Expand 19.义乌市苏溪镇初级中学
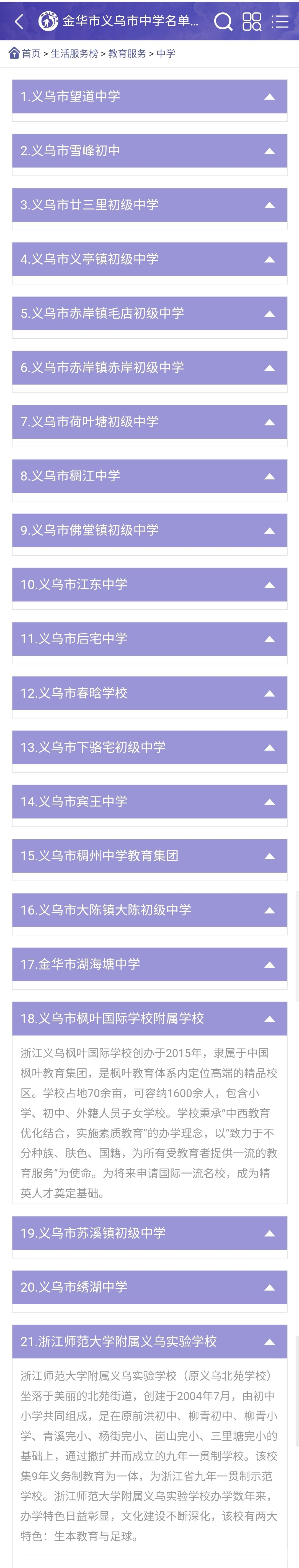Viewport: 299px width, 1568px height. (149, 1233)
